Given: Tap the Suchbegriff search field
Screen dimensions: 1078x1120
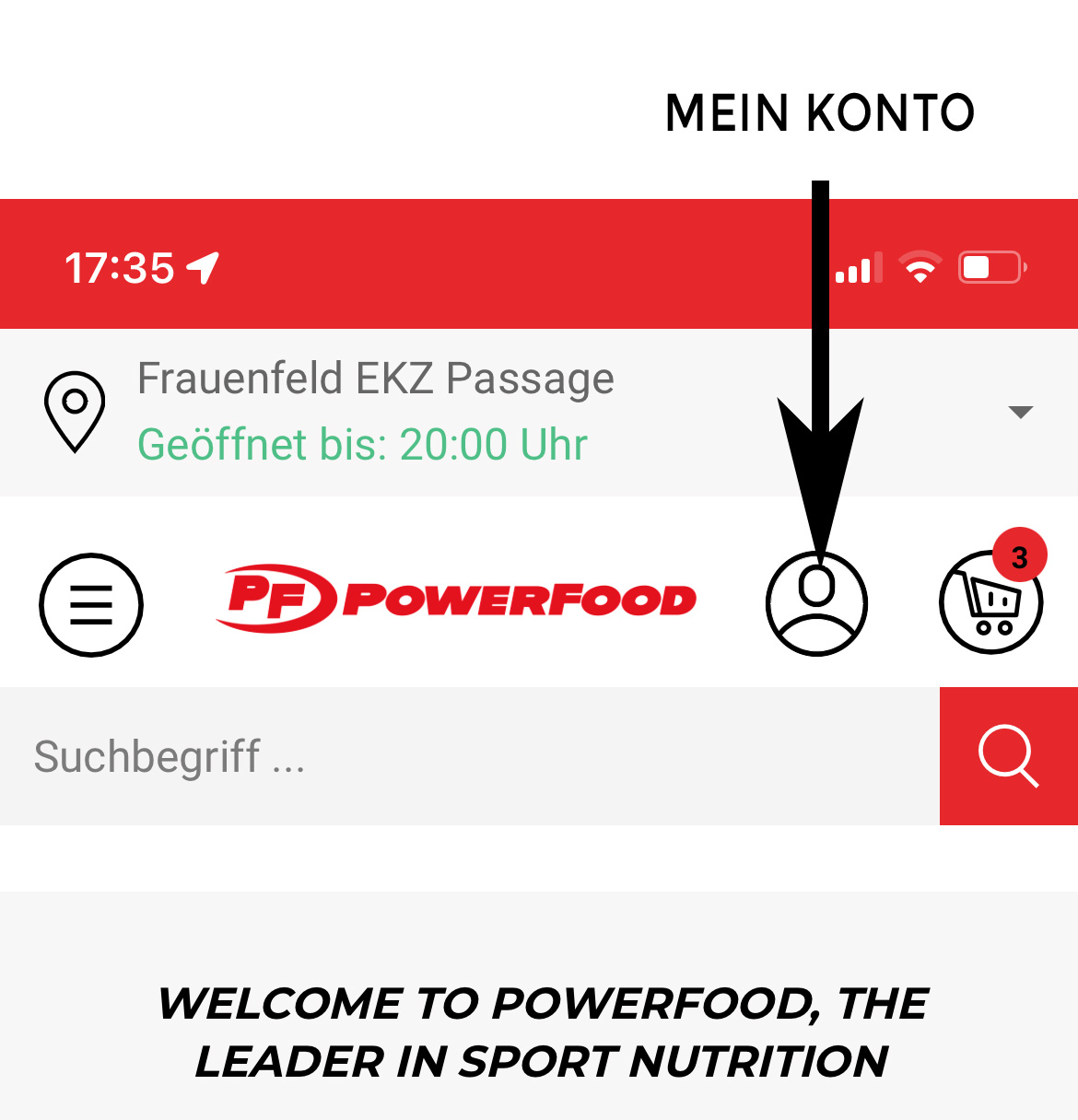Looking at the screenshot, I should 461,756.
